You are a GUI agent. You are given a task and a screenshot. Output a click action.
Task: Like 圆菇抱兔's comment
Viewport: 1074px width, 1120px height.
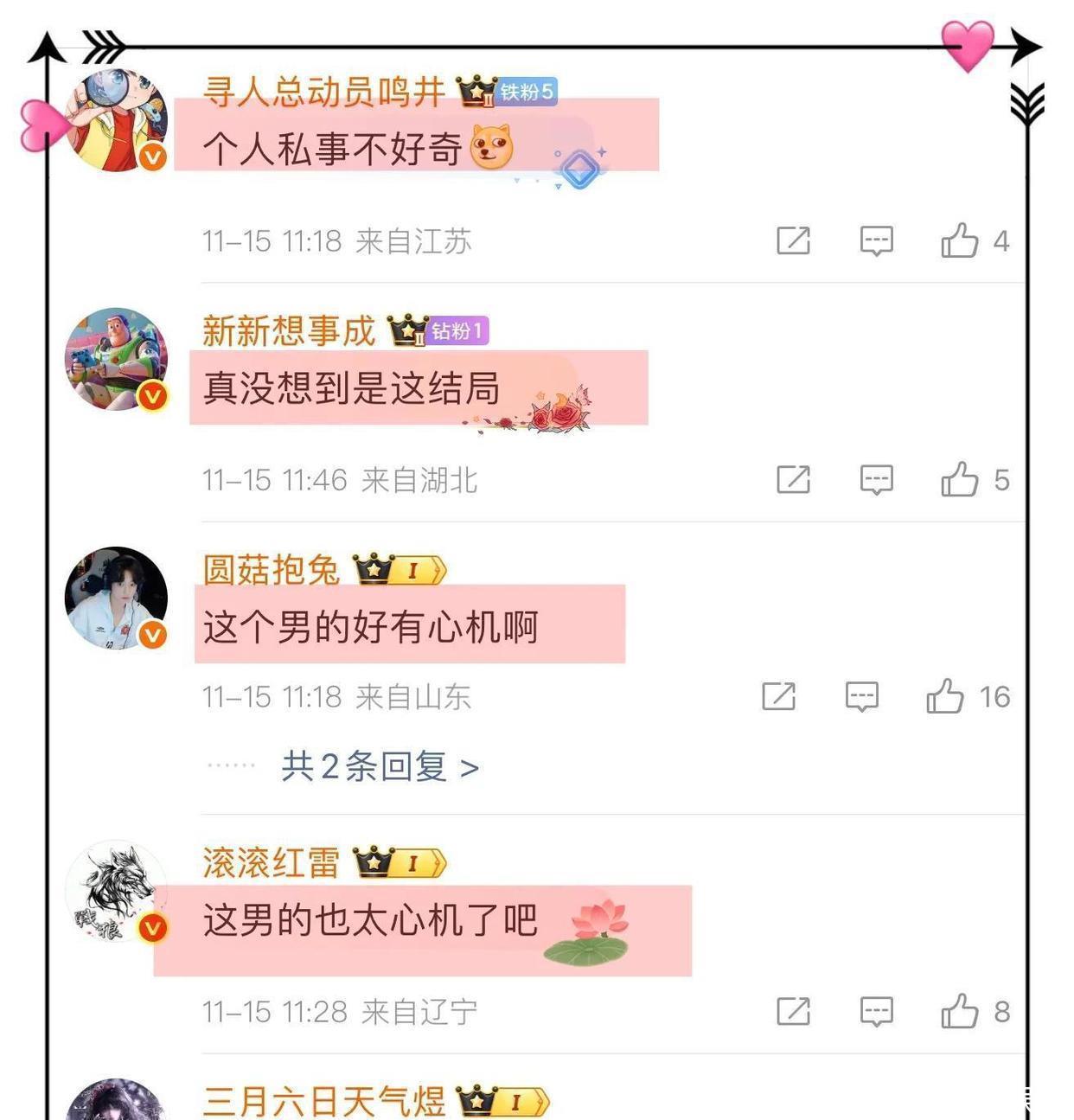point(945,696)
